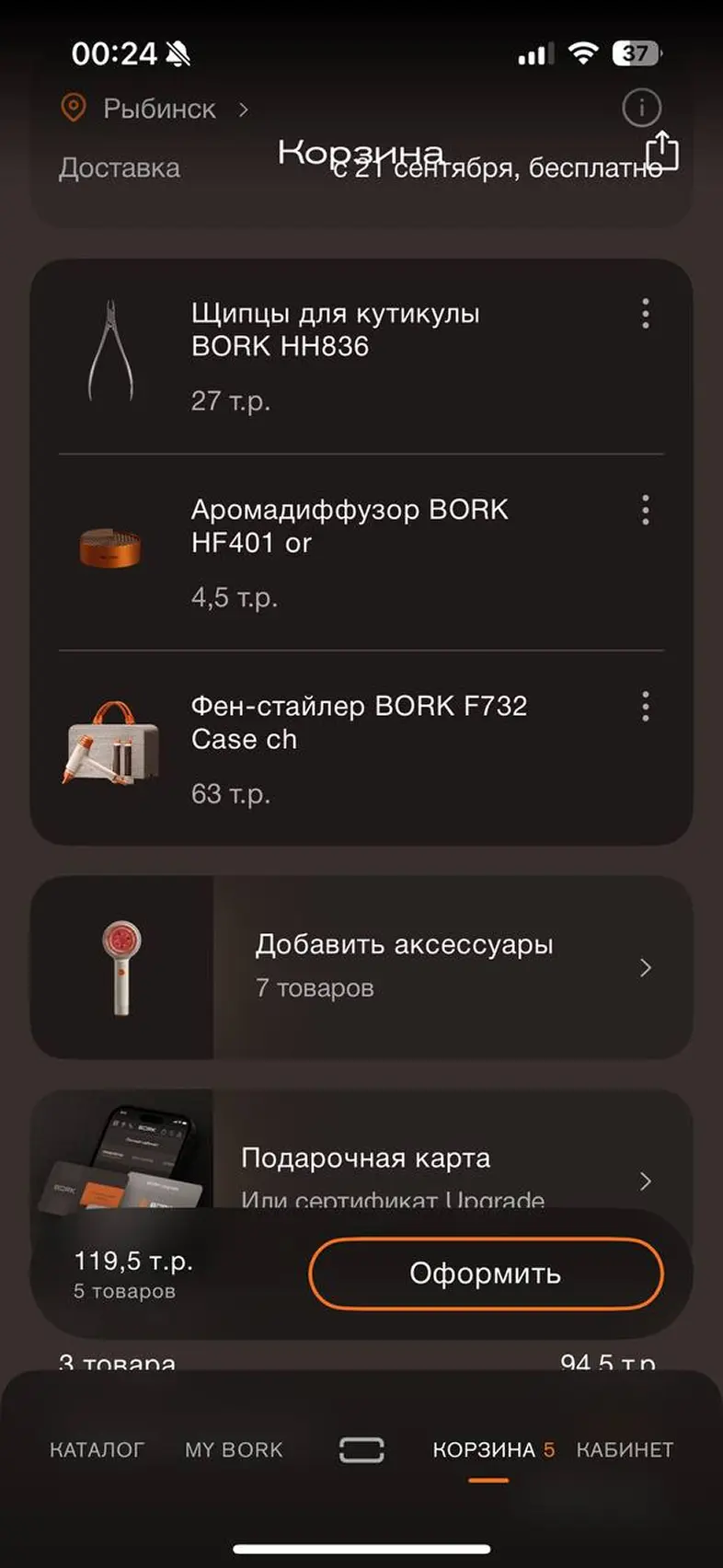Image resolution: width=723 pixels, height=1568 pixels.
Task: Switch to the Кабинет tab
Action: [625, 1450]
